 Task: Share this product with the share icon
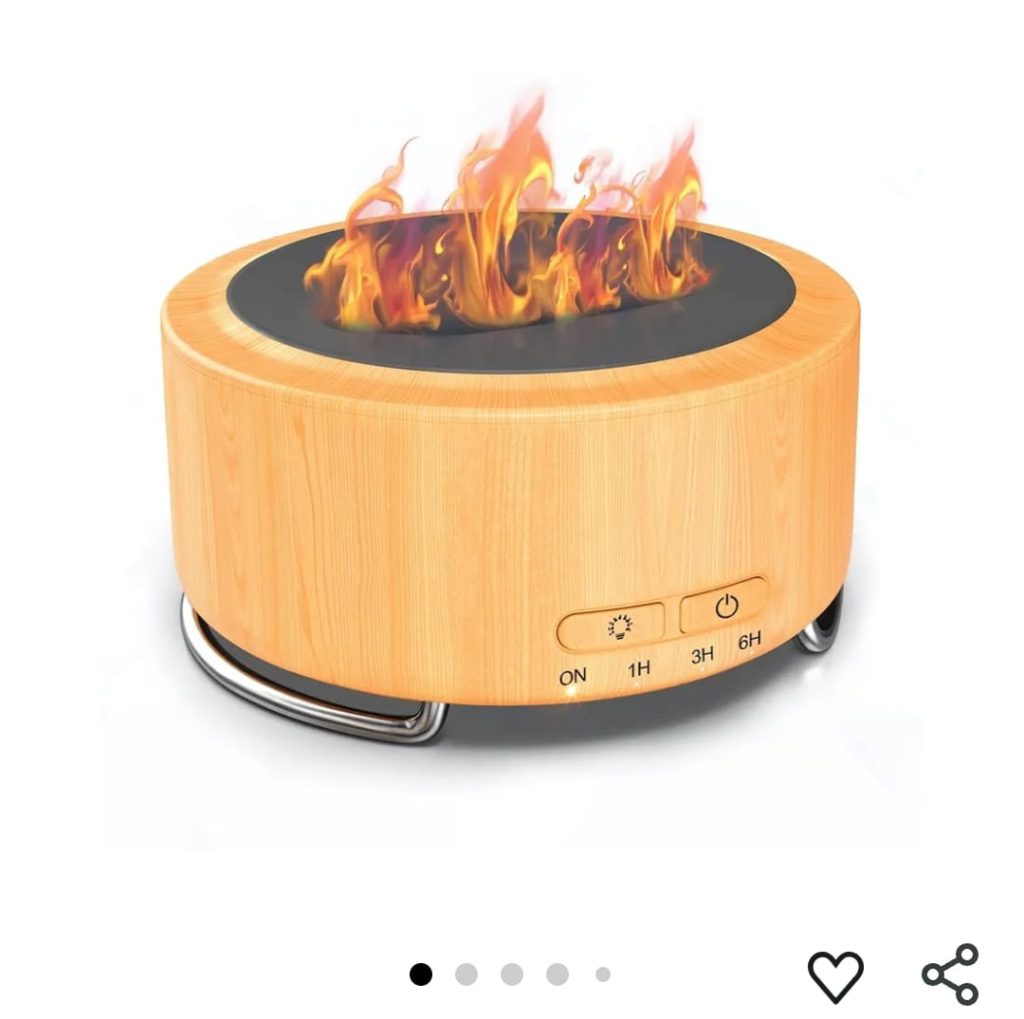(x=949, y=973)
